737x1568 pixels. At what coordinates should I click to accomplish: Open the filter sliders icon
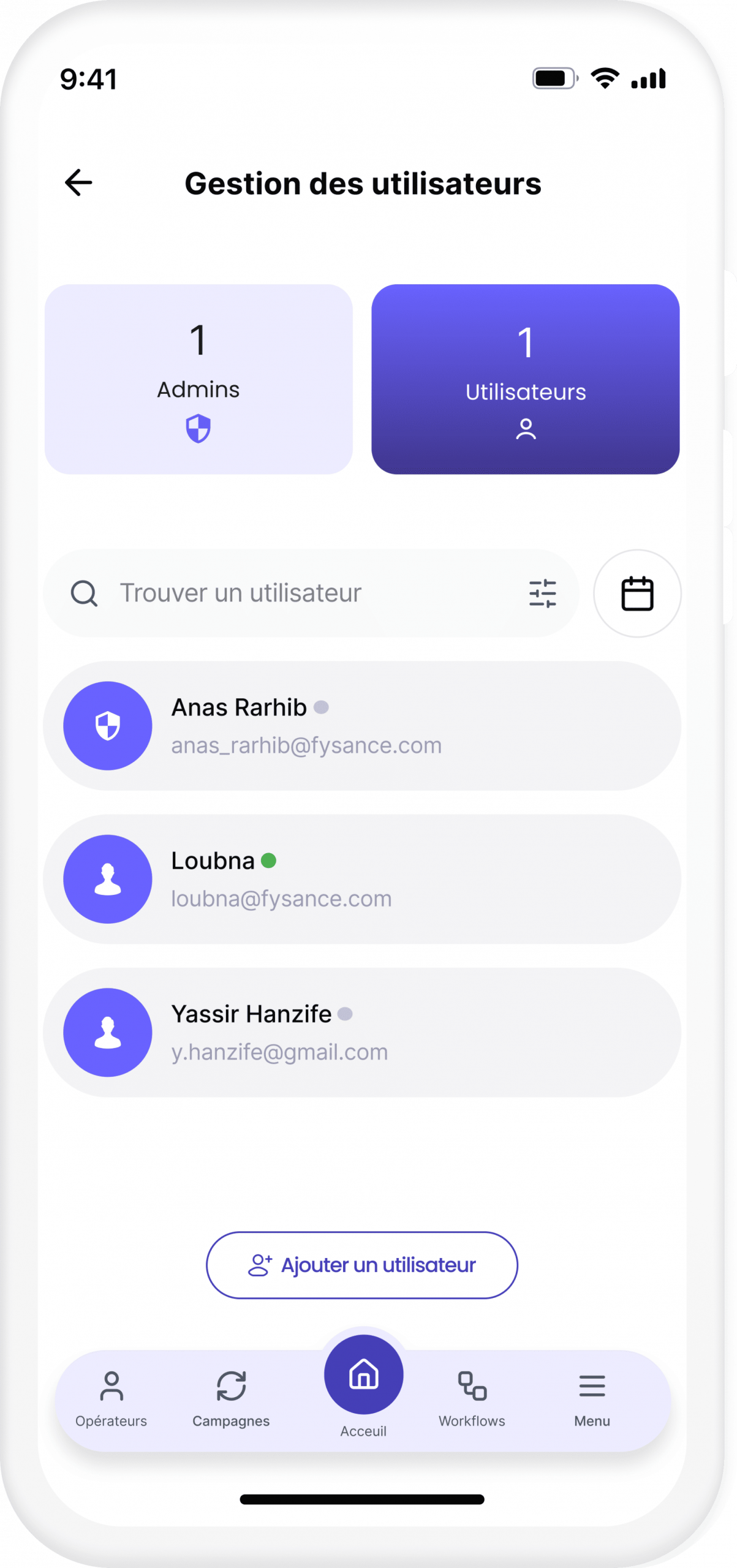tap(542, 593)
